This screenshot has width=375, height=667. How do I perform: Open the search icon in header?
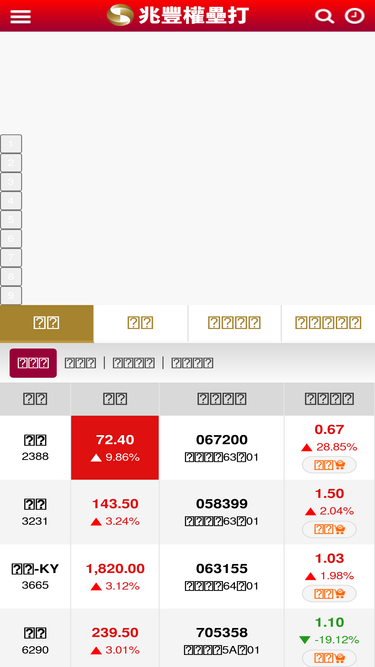(x=324, y=16)
